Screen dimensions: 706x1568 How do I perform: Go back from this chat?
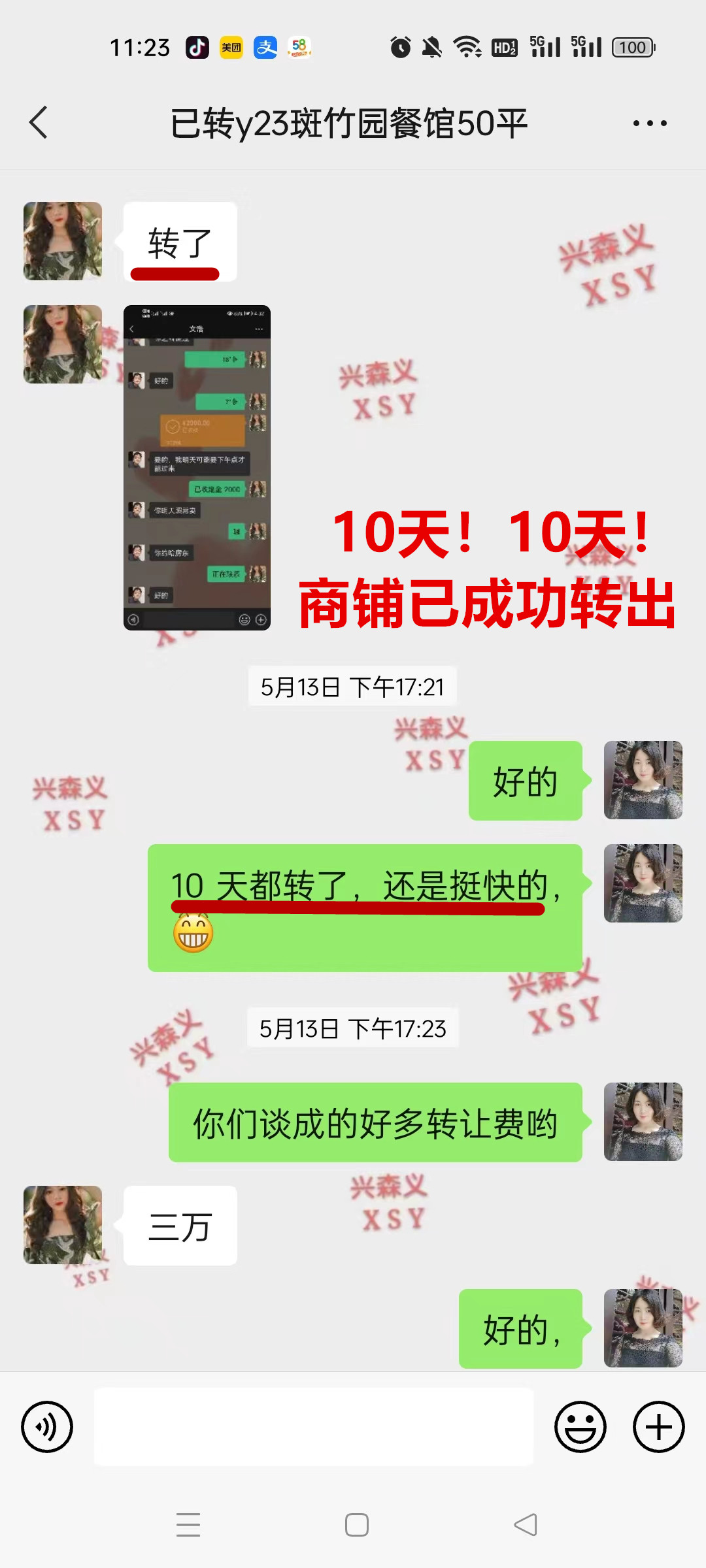(x=39, y=123)
